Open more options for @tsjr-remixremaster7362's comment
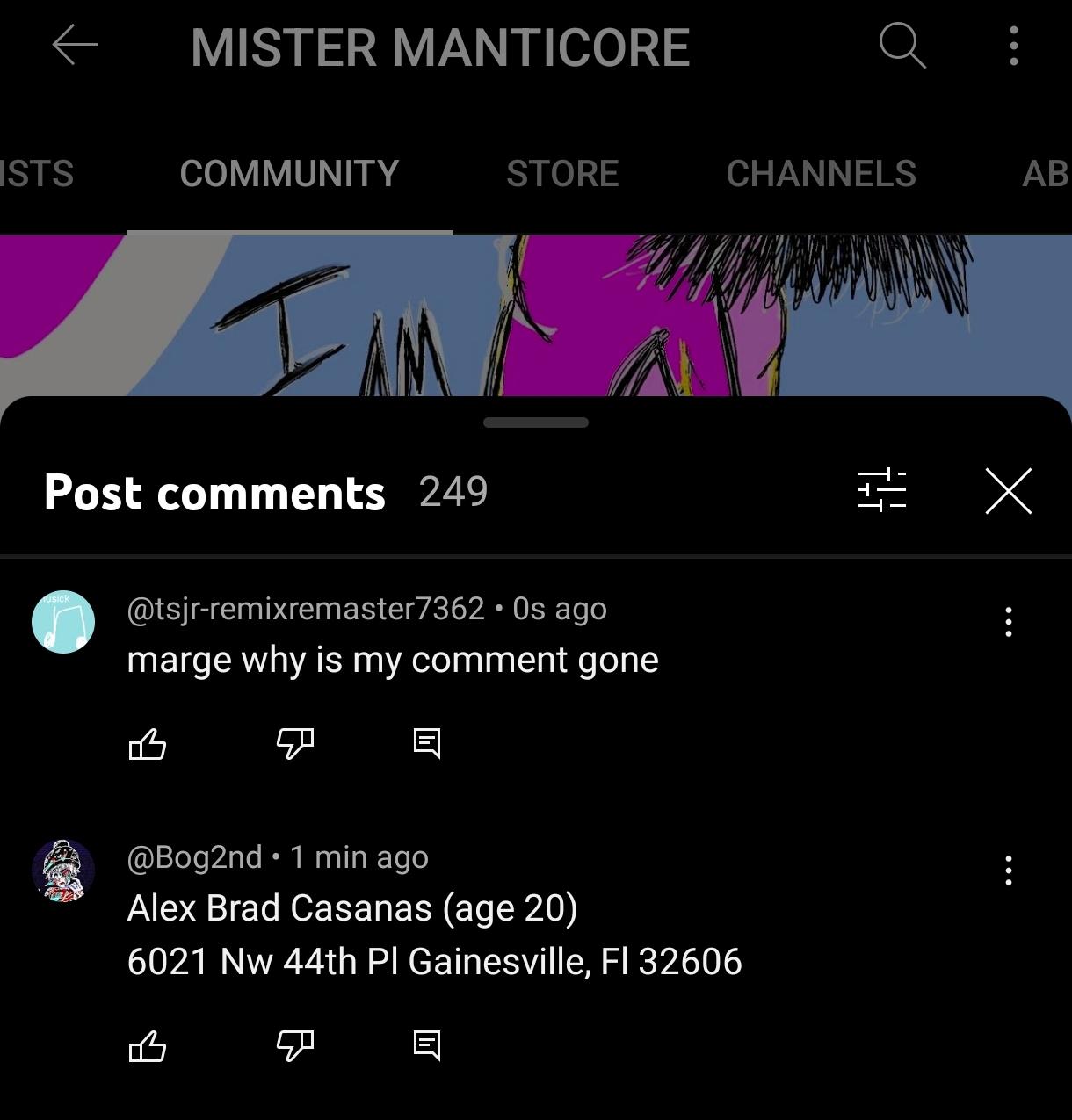This screenshot has height=1120, width=1072. point(1008,622)
